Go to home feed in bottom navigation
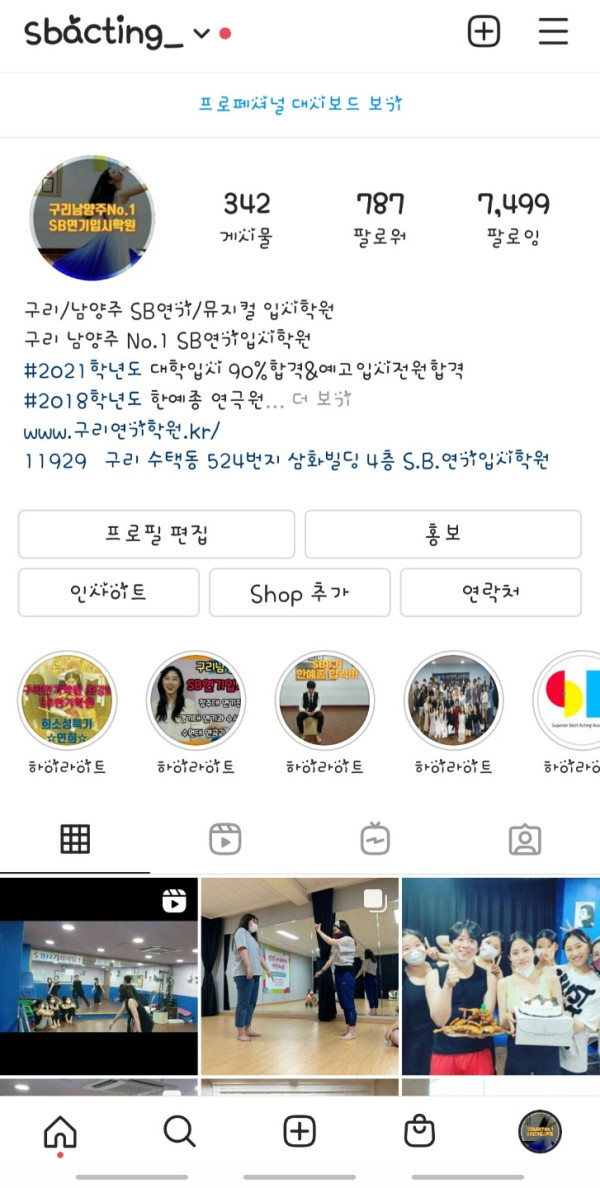The width and height of the screenshot is (600, 1188). (x=60, y=1132)
